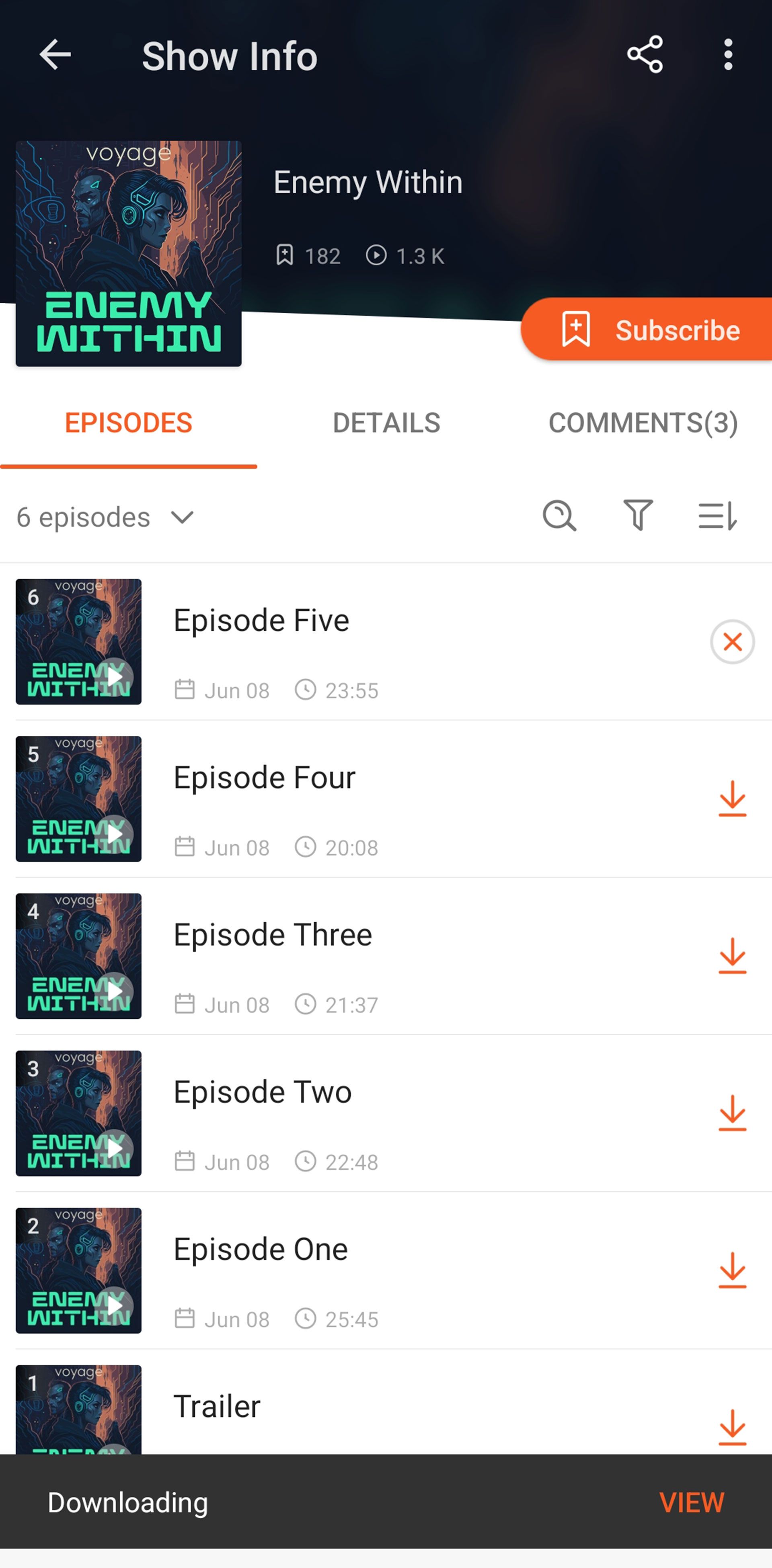Filter the episode list
This screenshot has width=772, height=1568.
coord(638,516)
